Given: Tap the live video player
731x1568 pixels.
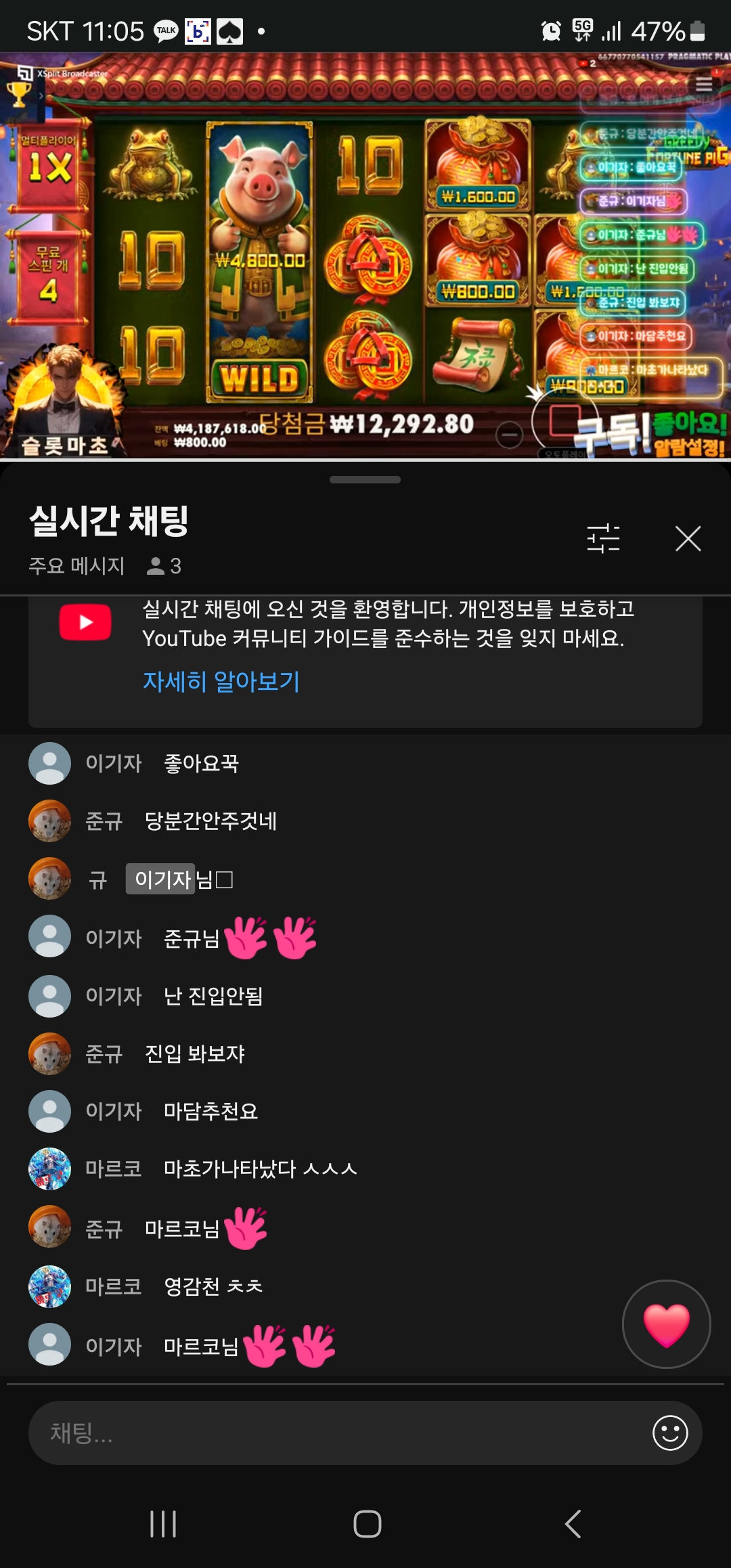Looking at the screenshot, I should (365, 256).
